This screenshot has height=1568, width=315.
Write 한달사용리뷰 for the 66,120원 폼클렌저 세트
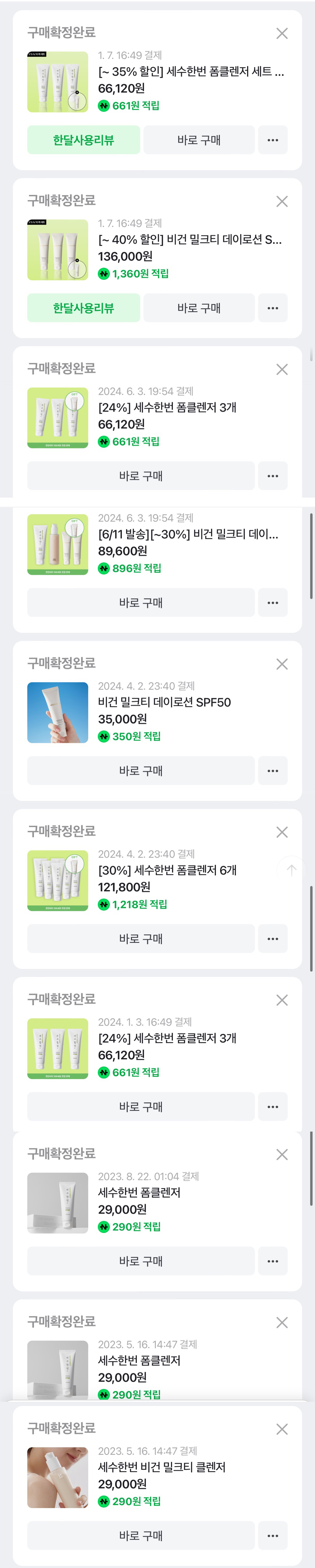coord(83,140)
